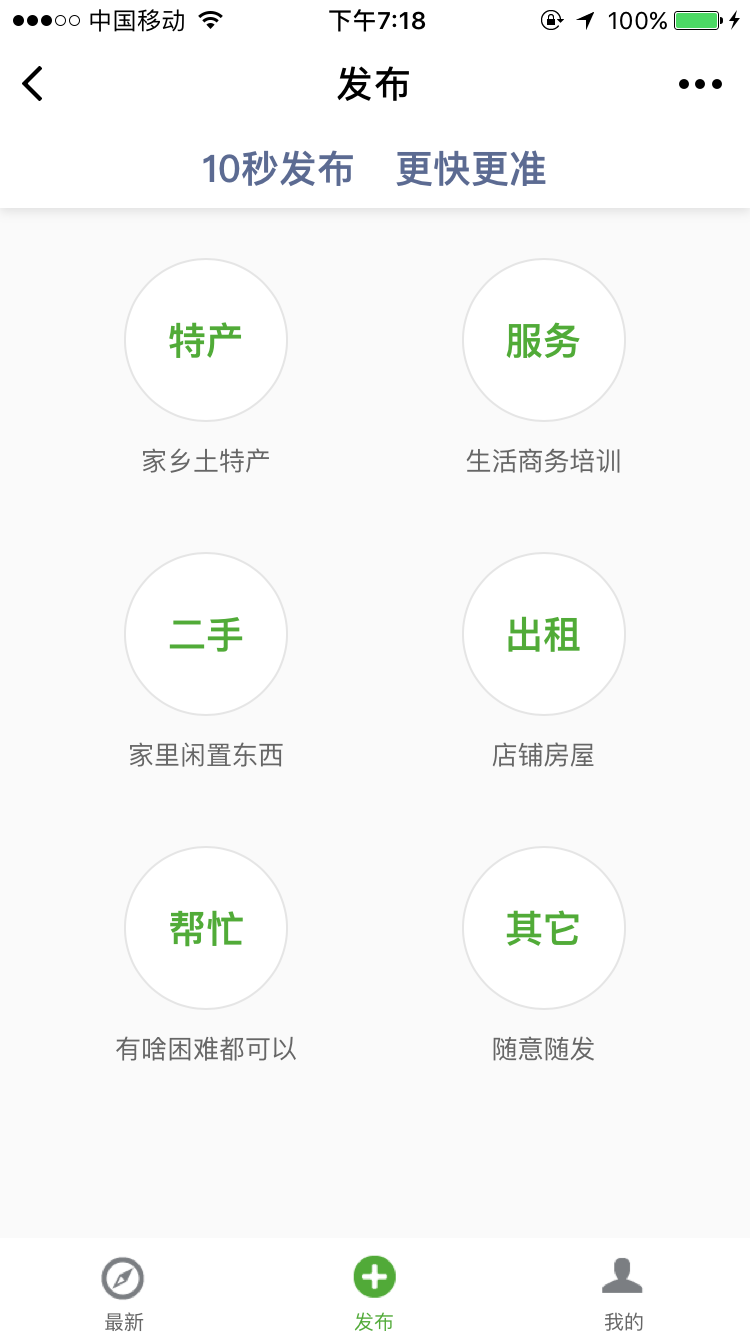Switch to the 最新 tab
Screen dimensions: 750x1334
pyautogui.click(x=124, y=1294)
